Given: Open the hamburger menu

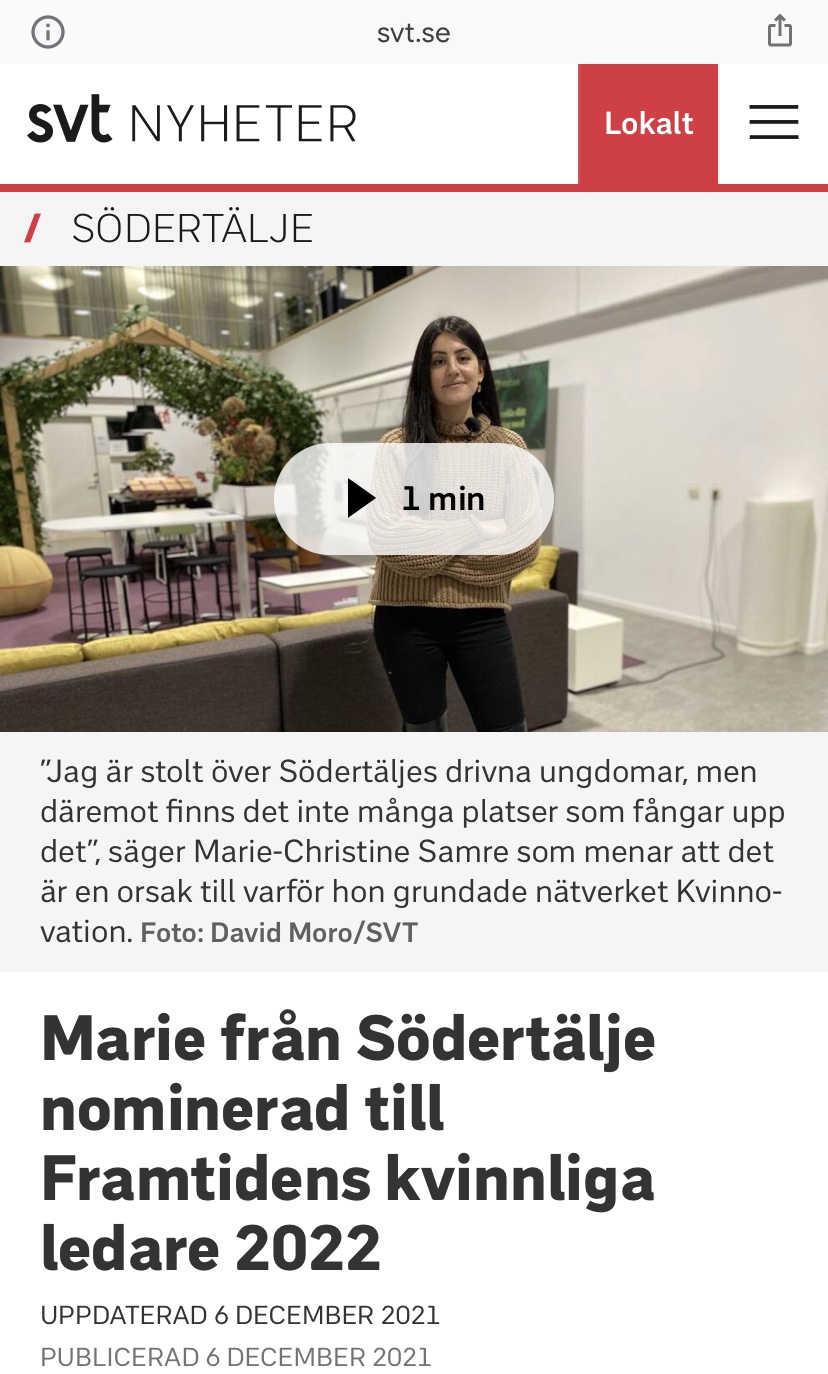Looking at the screenshot, I should pos(773,123).
